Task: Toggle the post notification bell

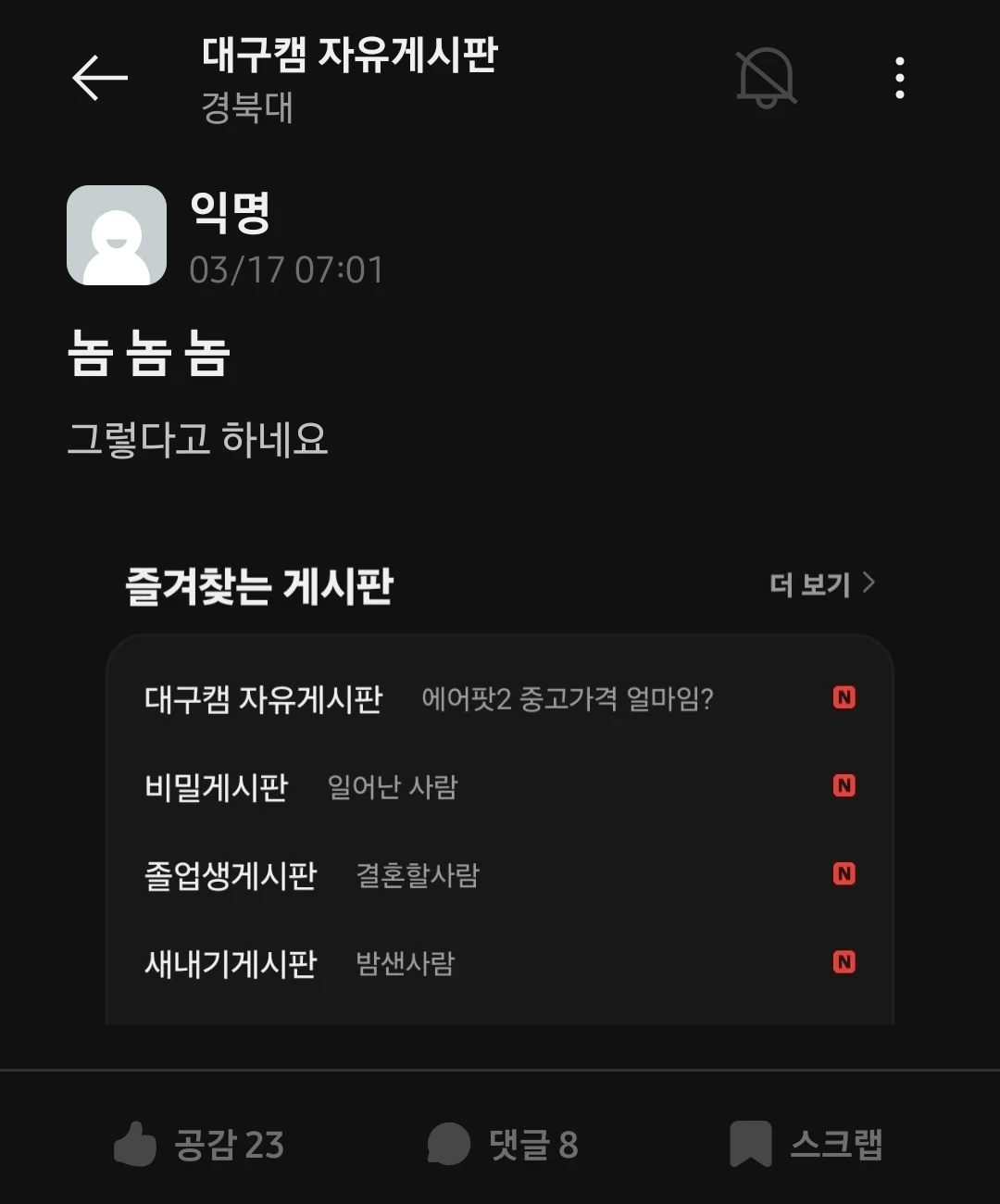Action: point(766,78)
